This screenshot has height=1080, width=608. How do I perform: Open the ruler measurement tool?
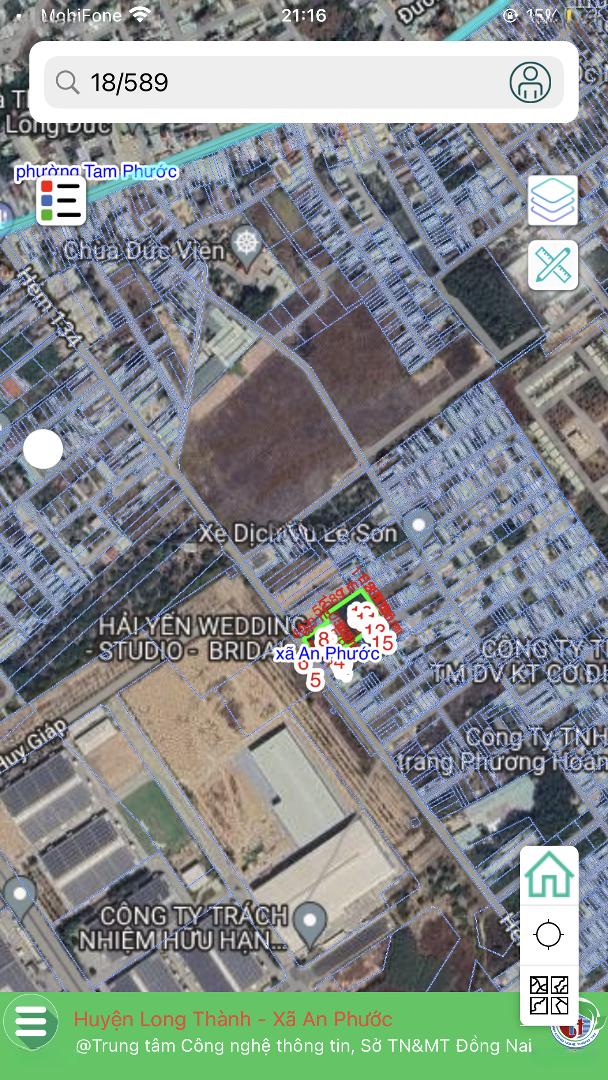[553, 264]
